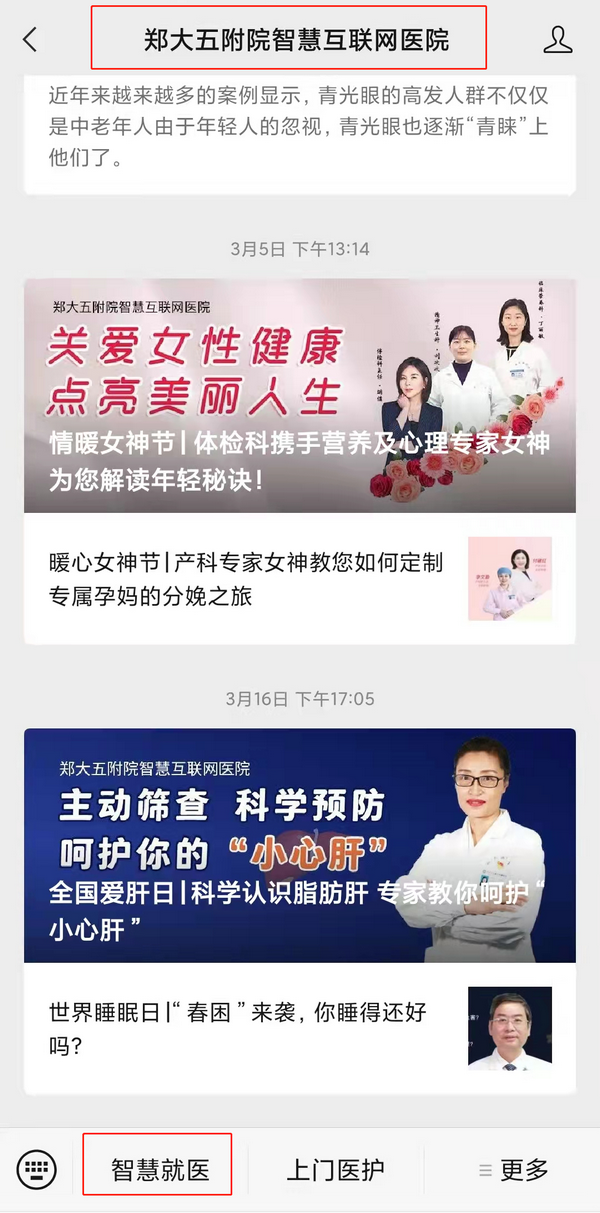Go back using the arrow icon
The image size is (600, 1213).
pyautogui.click(x=30, y=40)
